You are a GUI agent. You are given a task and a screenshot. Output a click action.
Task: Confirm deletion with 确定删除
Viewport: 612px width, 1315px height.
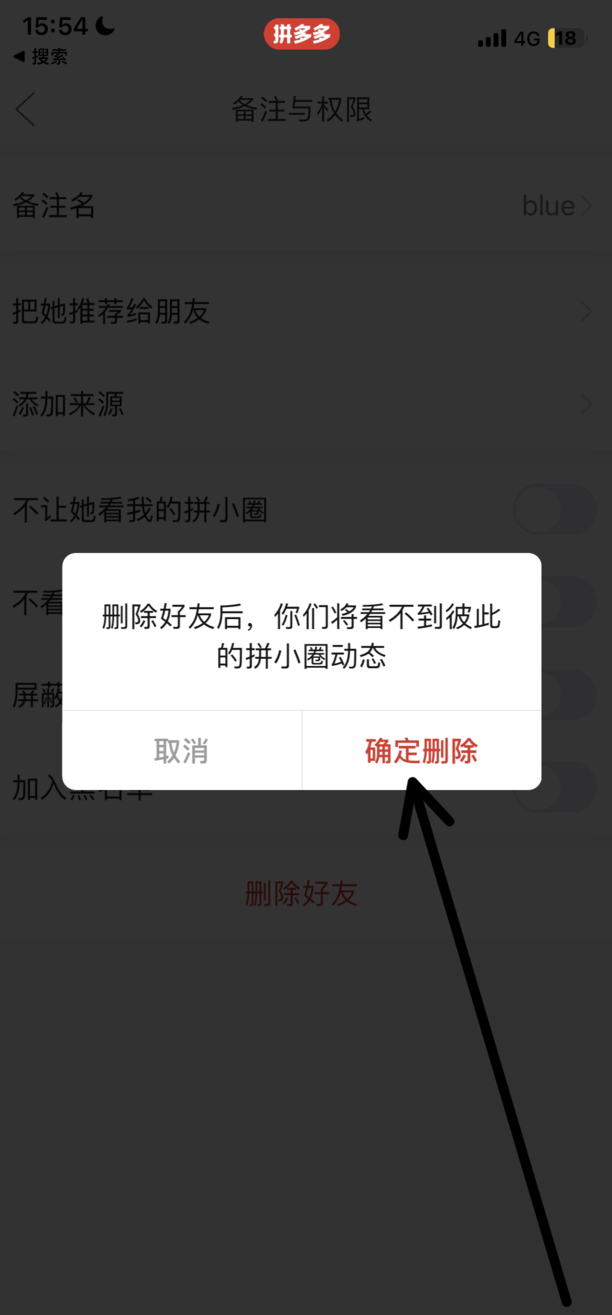click(x=421, y=751)
